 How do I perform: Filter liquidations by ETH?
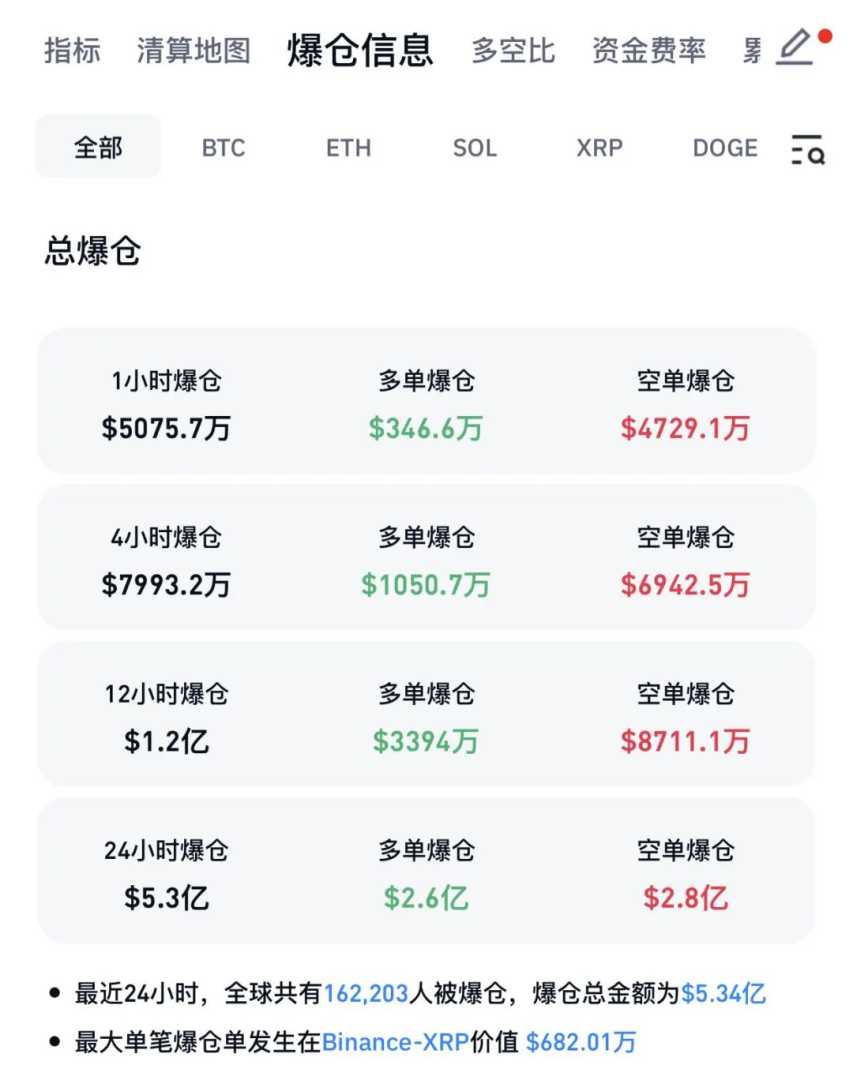348,148
